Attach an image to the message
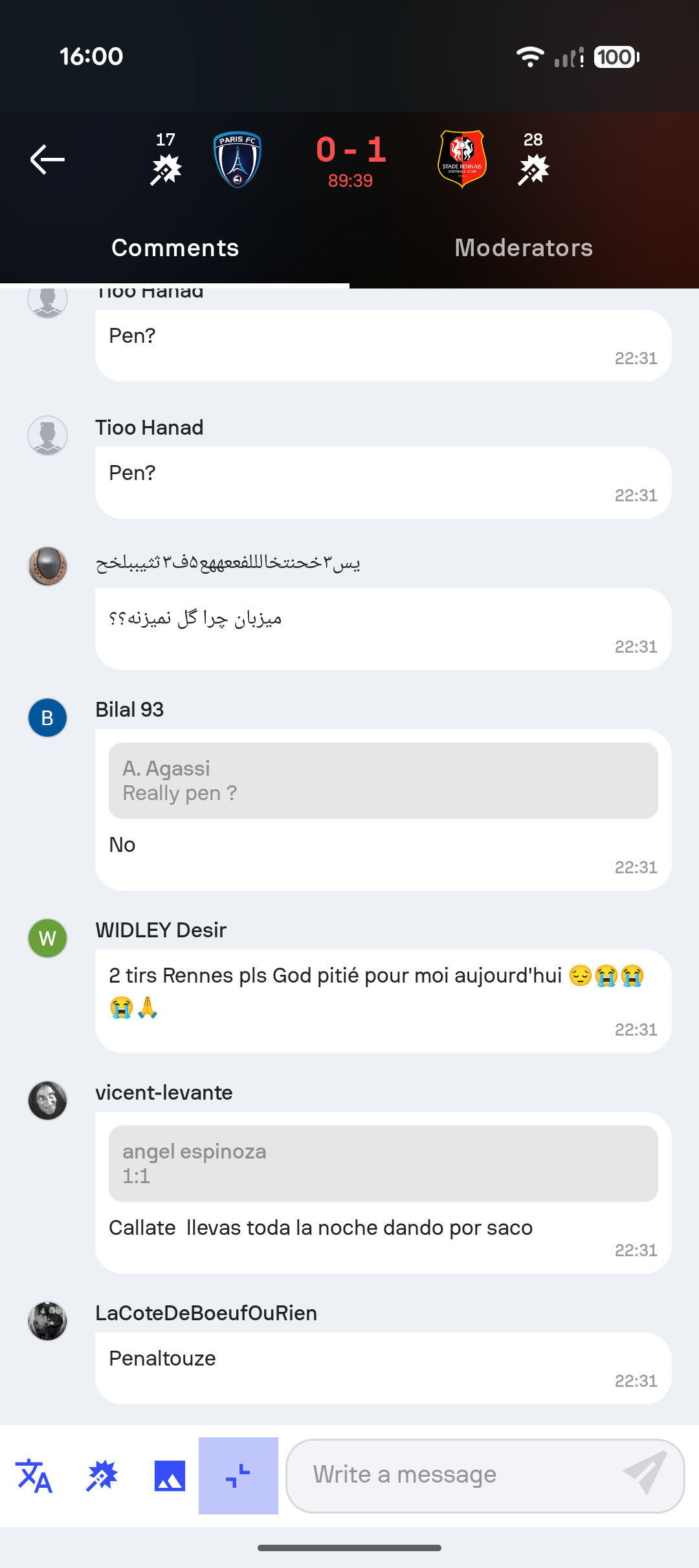The image size is (699, 1568). tap(170, 1476)
